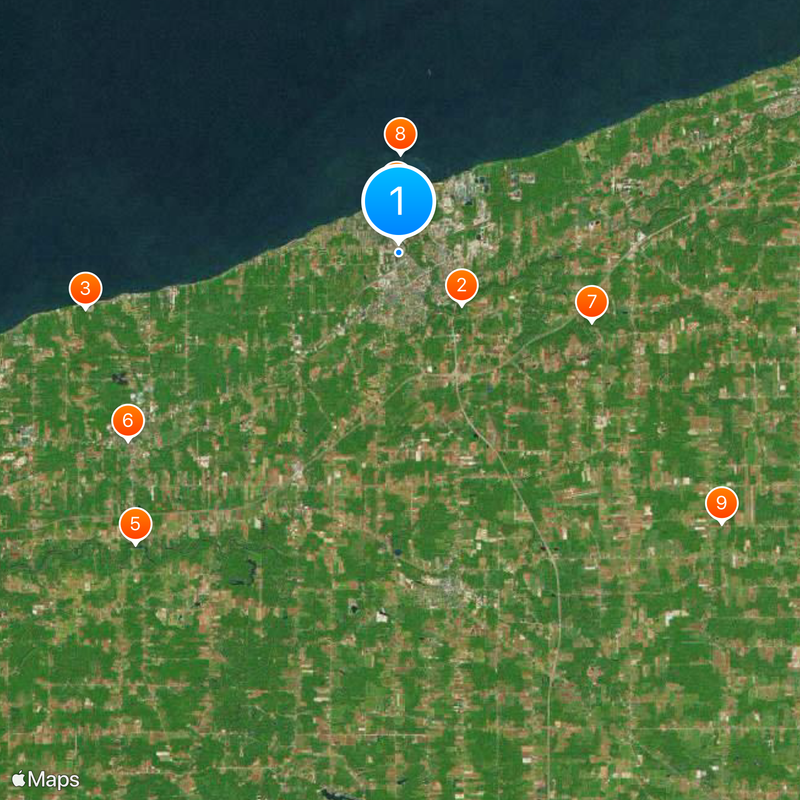The image size is (800, 800).
Task: Select pin number 8 near the water
Action: 400,134
